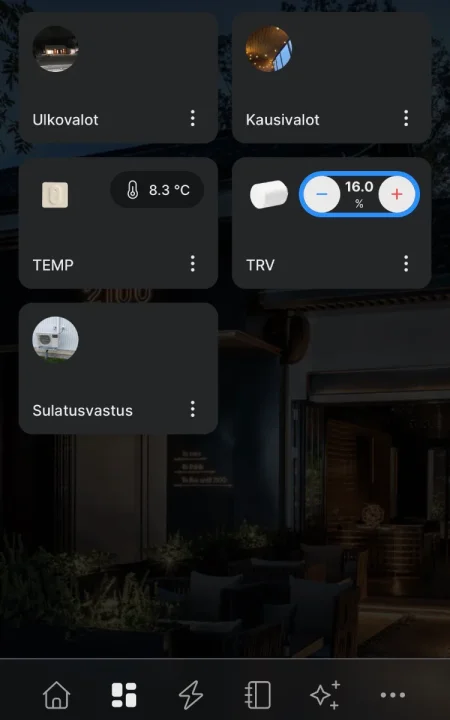
Task: Increase the TRV value with the plus button
Action: 397,194
